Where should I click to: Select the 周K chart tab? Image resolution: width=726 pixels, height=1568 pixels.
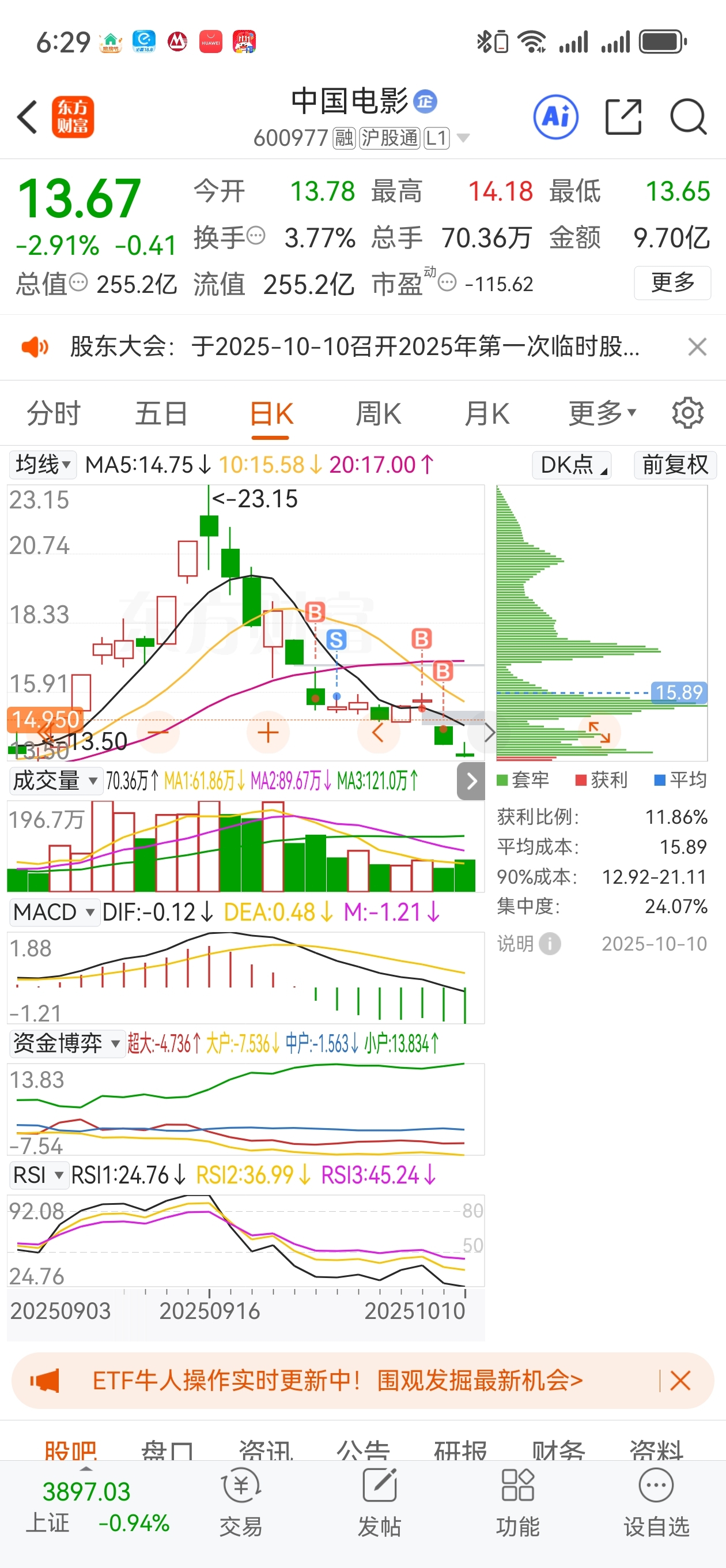click(x=378, y=414)
